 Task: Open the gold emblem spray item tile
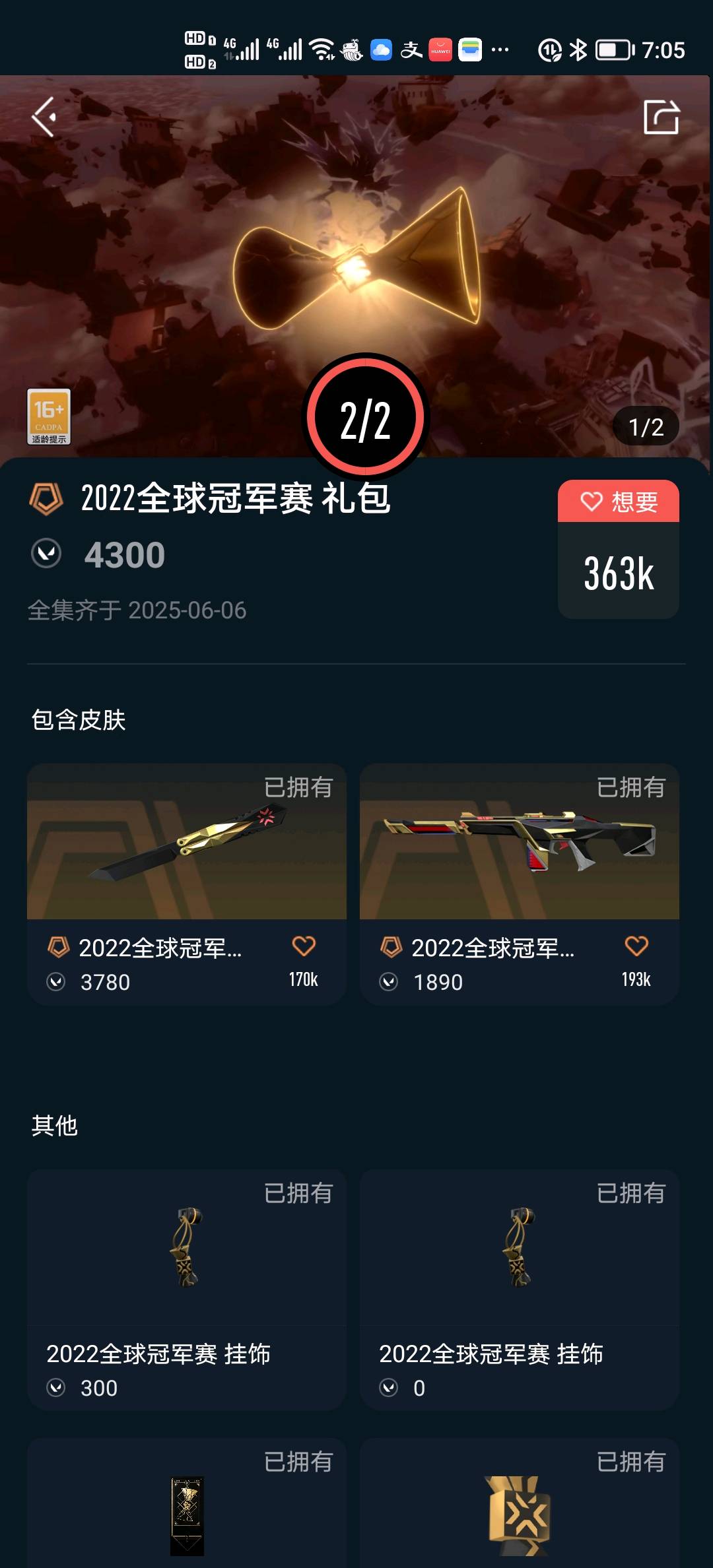[x=519, y=1511]
